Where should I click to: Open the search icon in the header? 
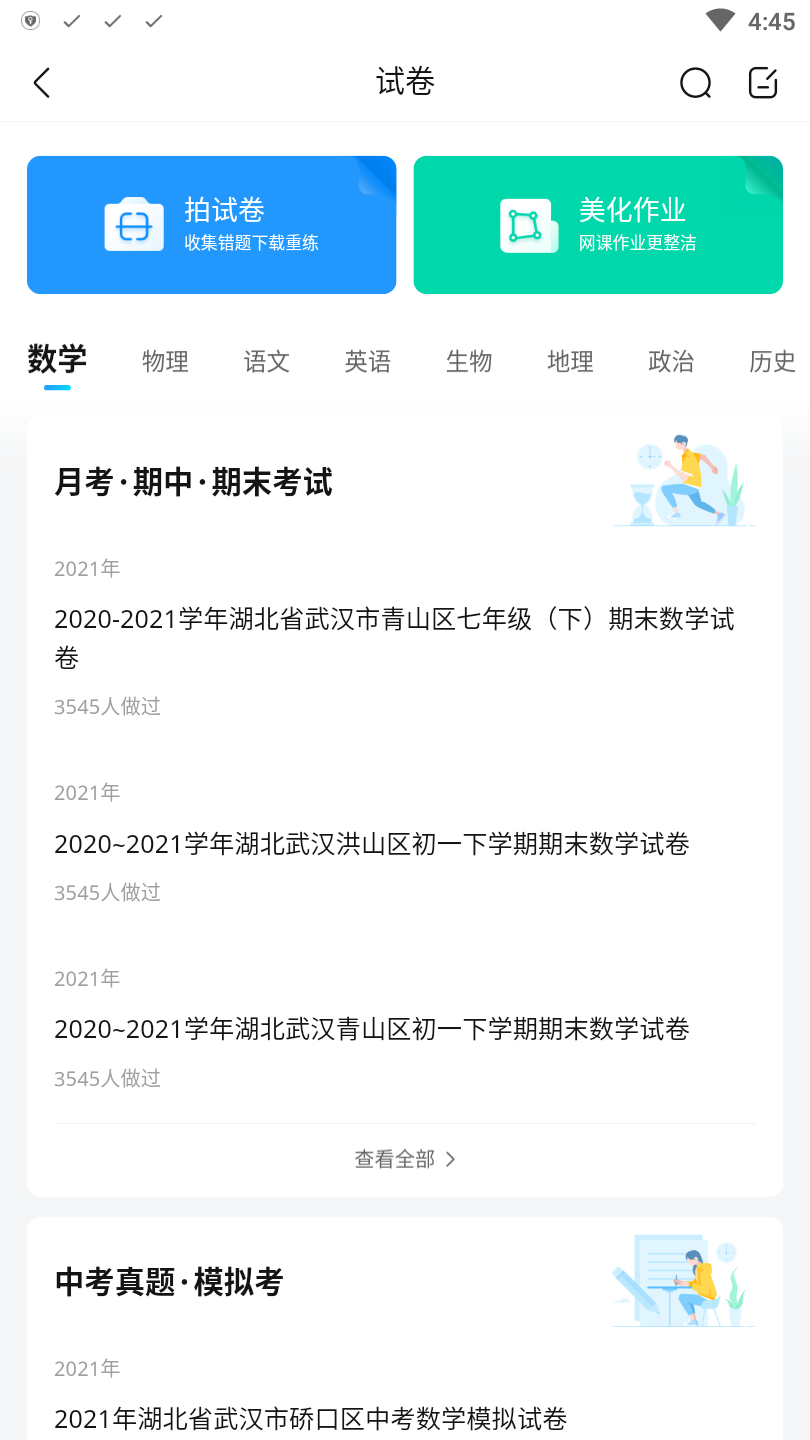pos(695,83)
